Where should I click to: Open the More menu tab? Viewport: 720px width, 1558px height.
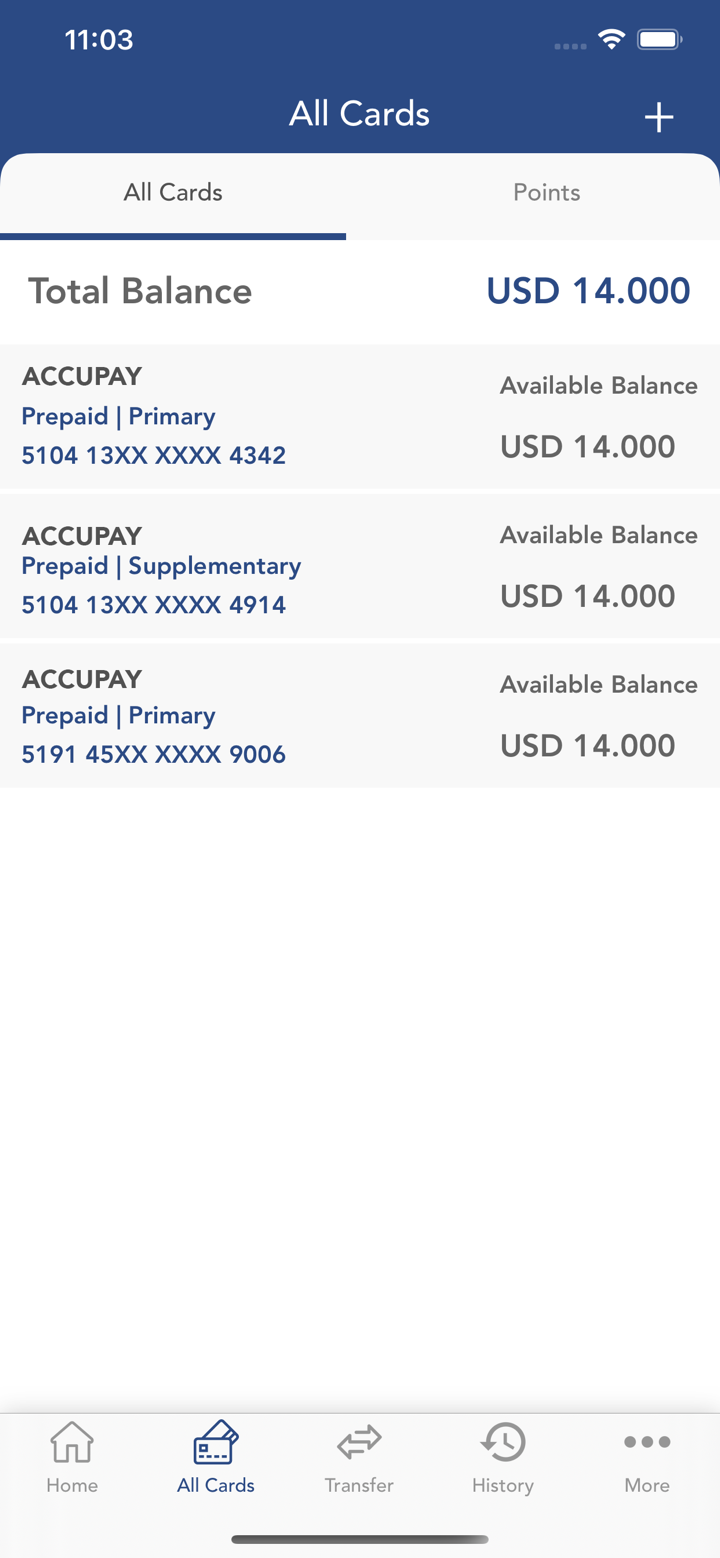pyautogui.click(x=647, y=1457)
